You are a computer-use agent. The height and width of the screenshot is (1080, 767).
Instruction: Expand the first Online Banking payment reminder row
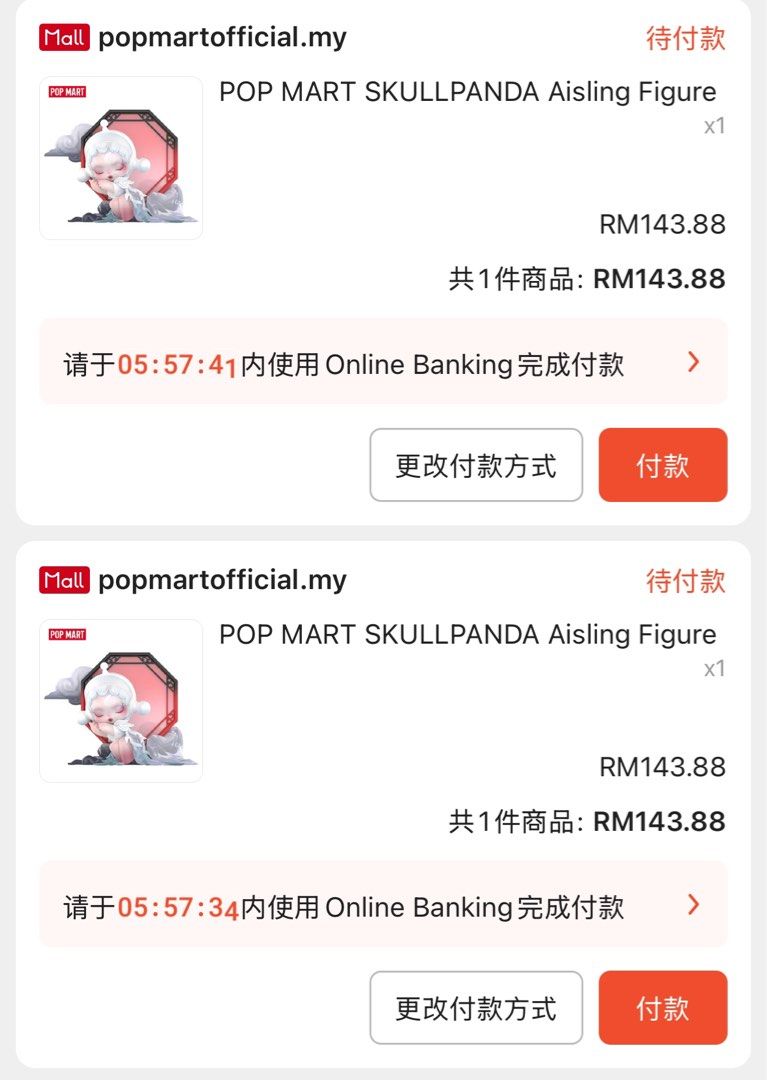383,363
